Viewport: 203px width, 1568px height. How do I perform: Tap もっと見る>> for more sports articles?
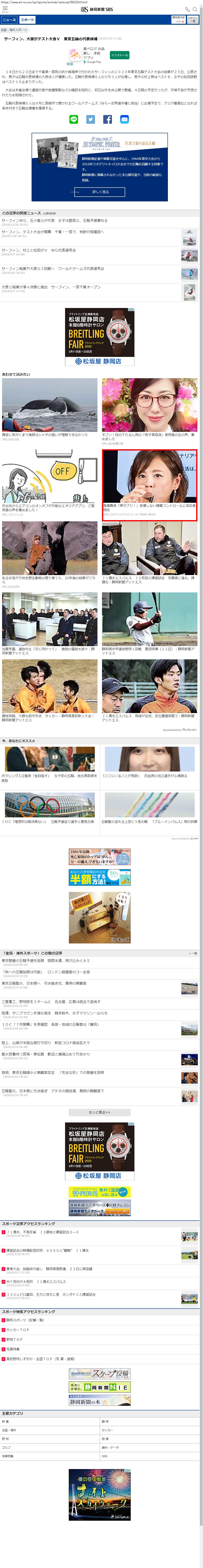(x=100, y=1112)
